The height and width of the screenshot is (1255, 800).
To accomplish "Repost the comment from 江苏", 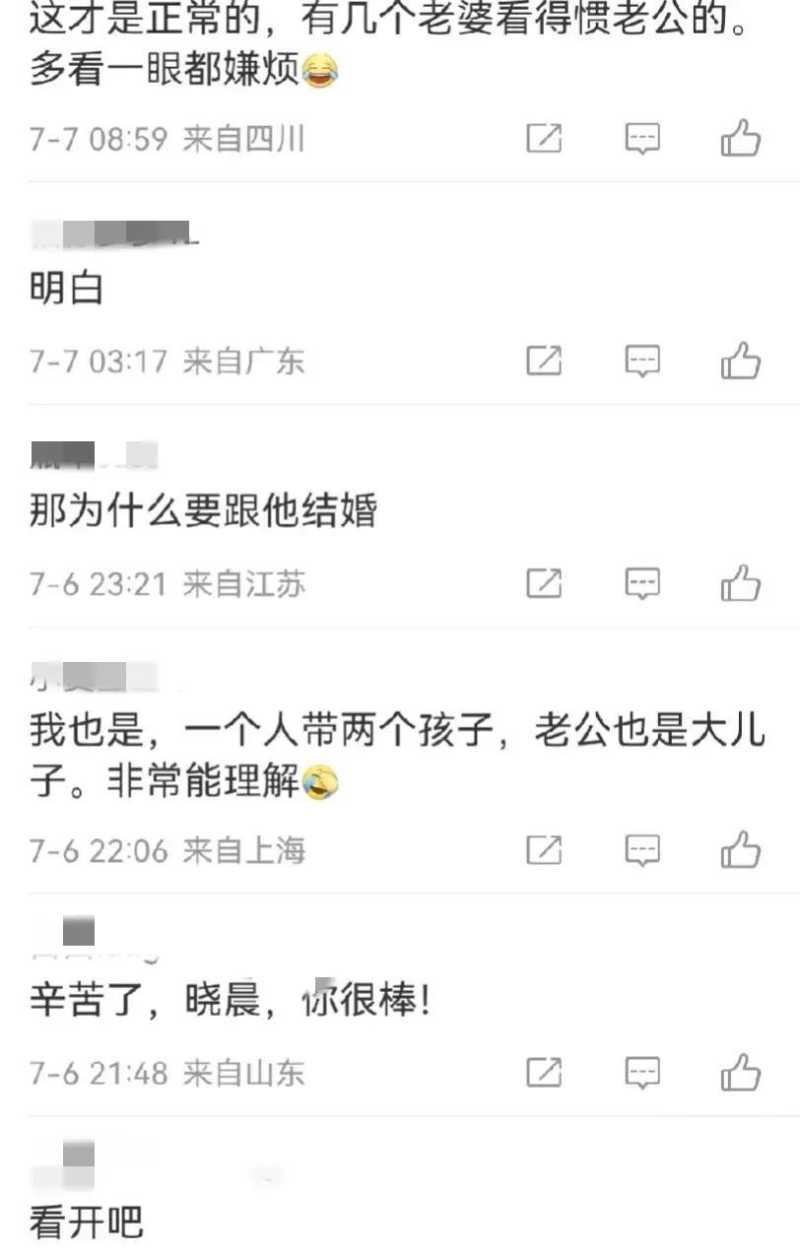I will click(544, 582).
